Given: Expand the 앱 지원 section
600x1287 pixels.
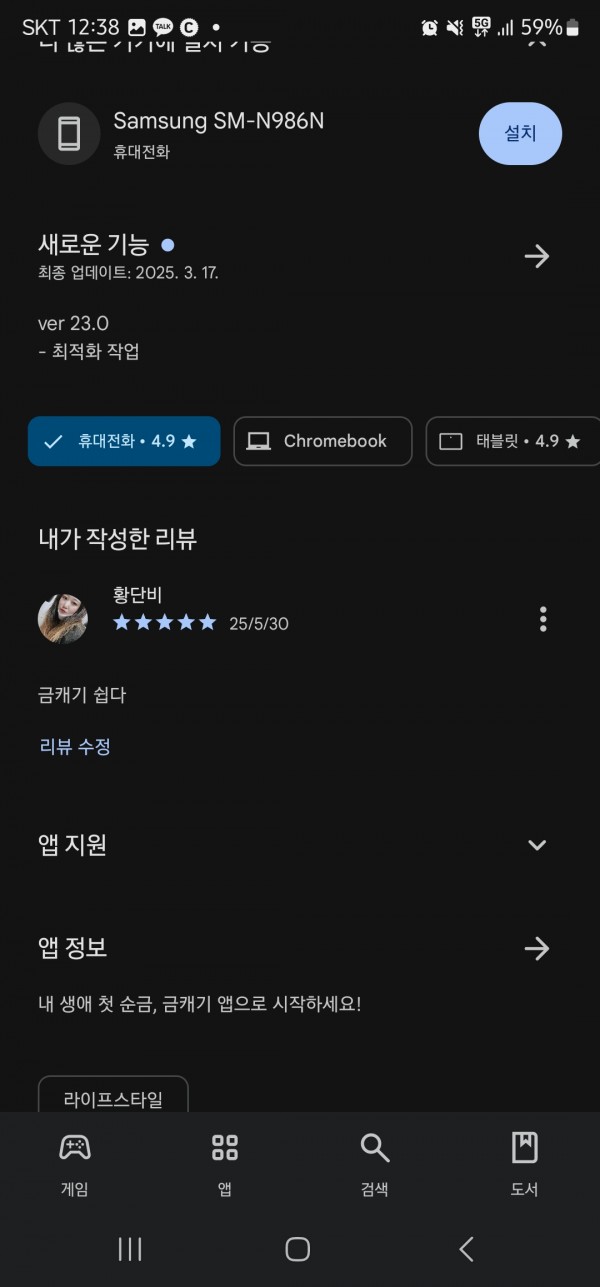Looking at the screenshot, I should coord(537,845).
